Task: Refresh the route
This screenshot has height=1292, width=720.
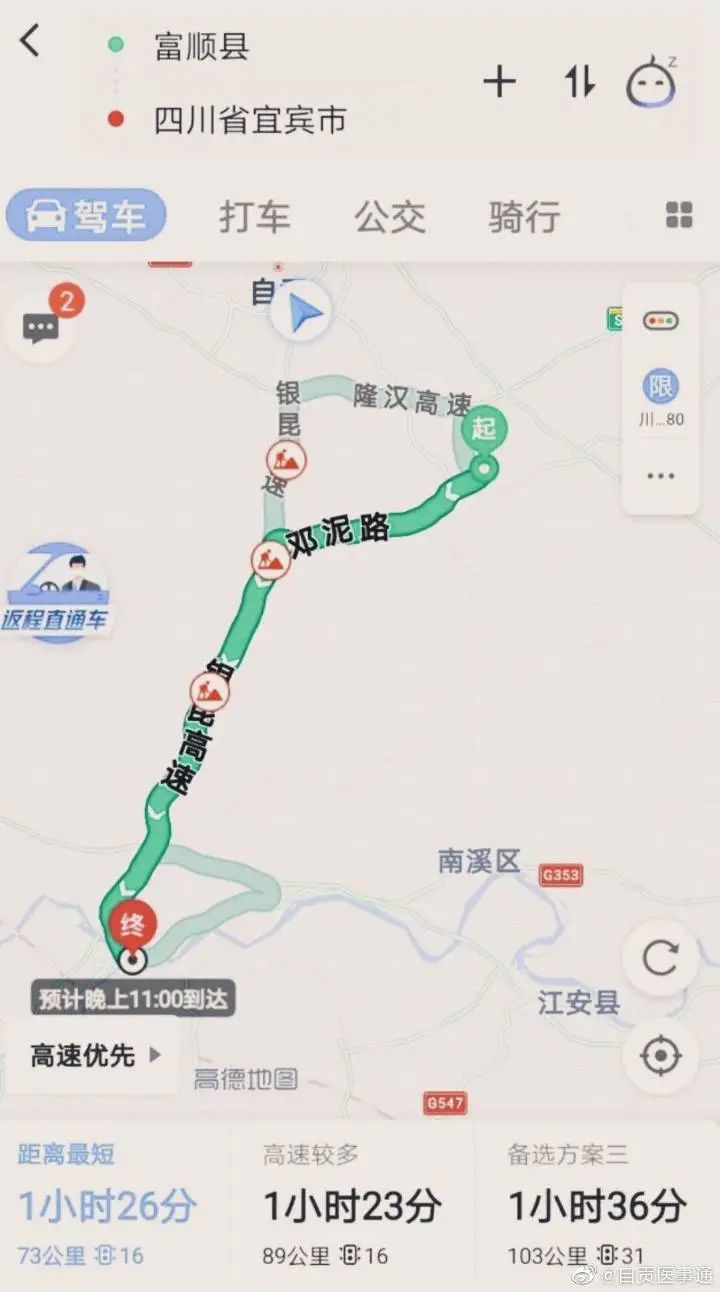Action: click(x=660, y=958)
